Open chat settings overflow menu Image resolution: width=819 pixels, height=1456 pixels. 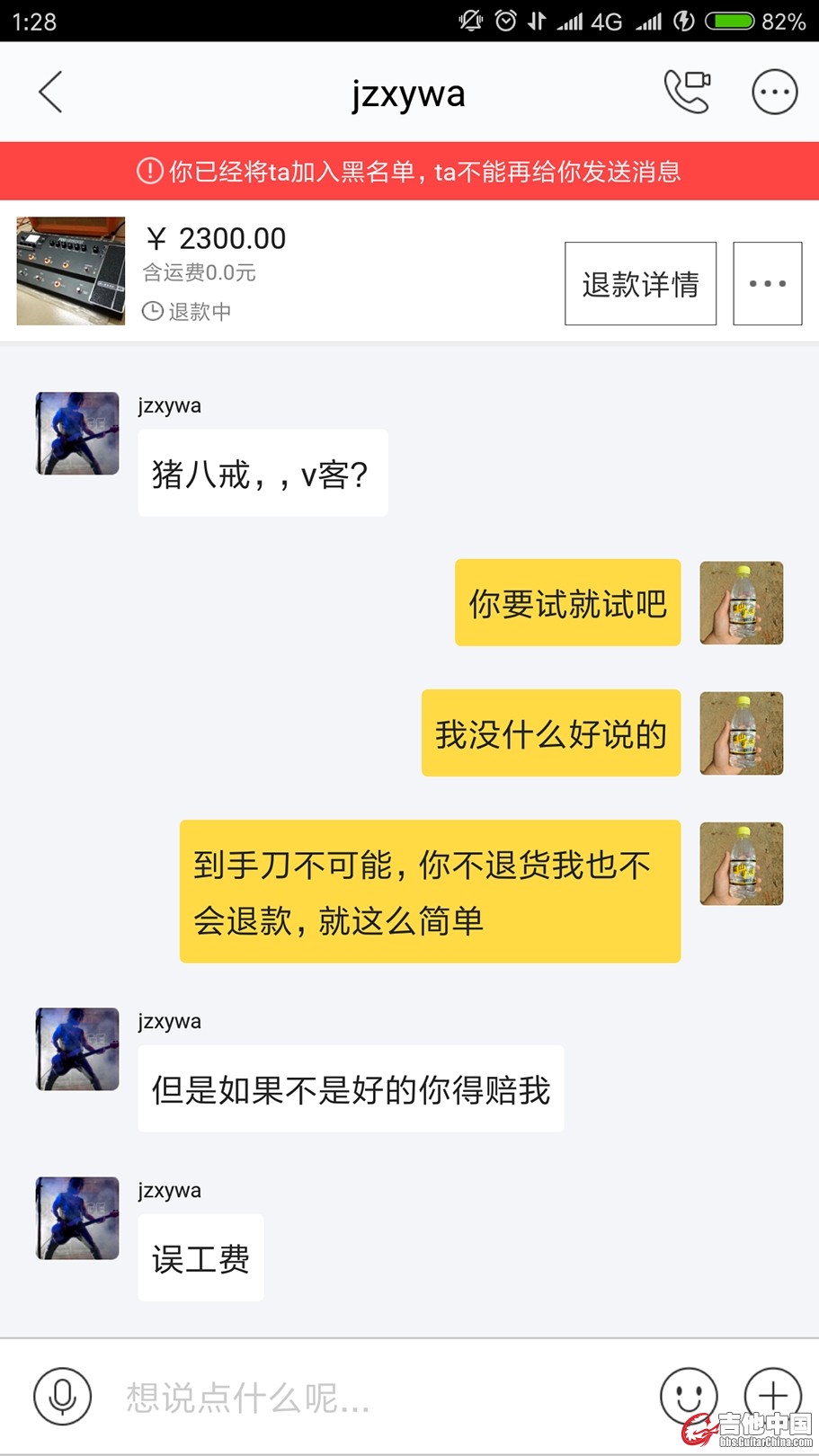[774, 92]
